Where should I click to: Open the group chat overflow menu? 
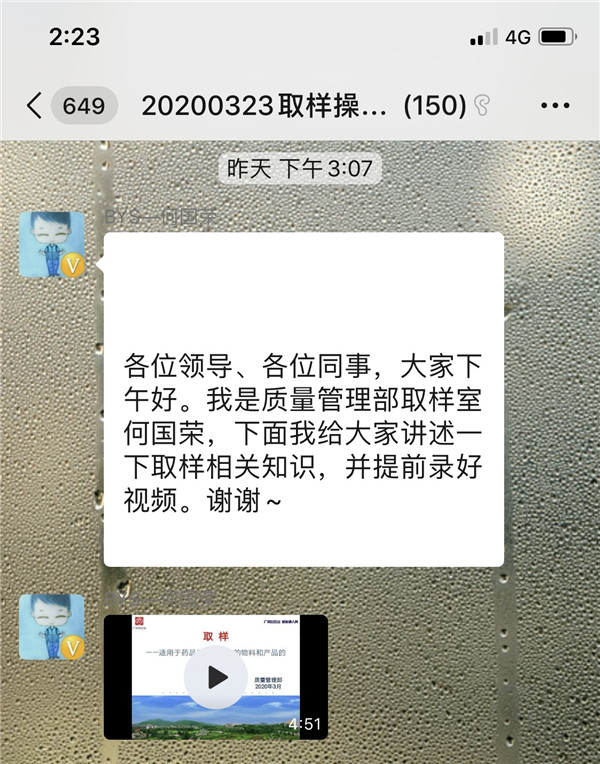click(x=554, y=106)
